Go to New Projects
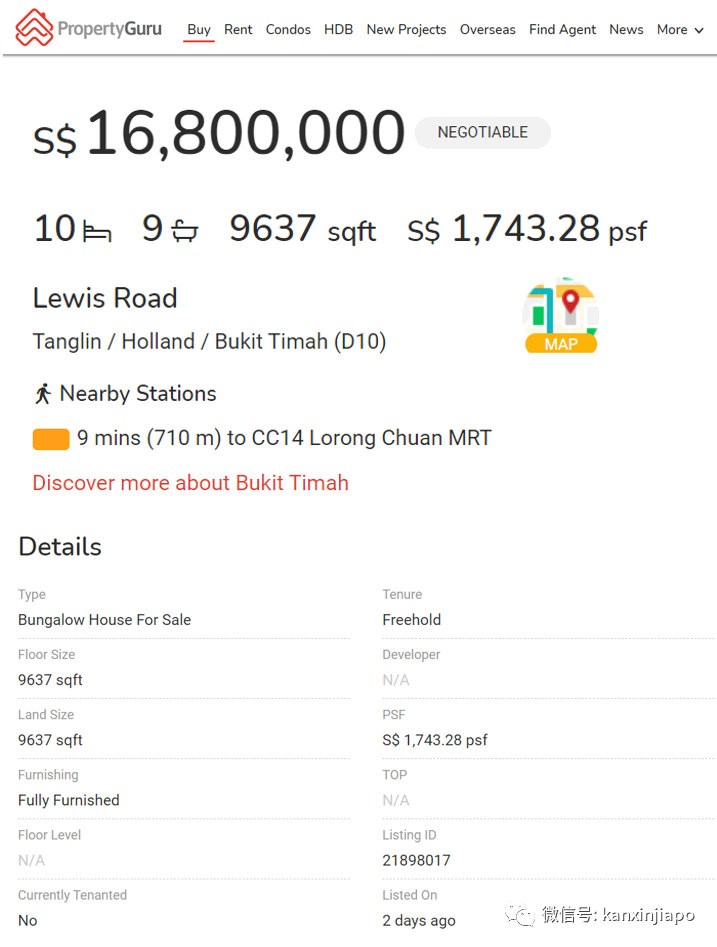717x947 pixels. [406, 29]
